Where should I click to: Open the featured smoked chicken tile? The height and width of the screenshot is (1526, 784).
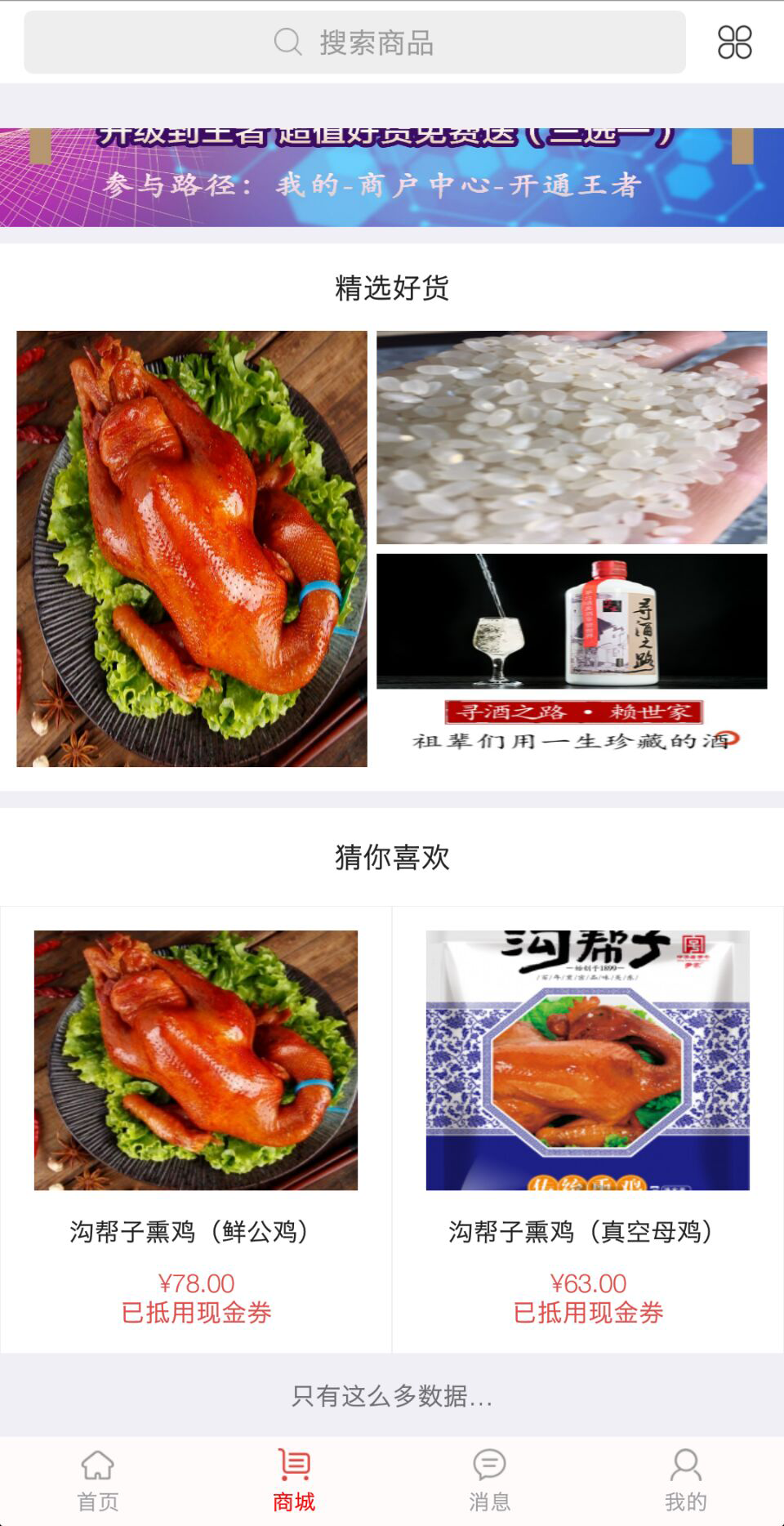pyautogui.click(x=192, y=548)
